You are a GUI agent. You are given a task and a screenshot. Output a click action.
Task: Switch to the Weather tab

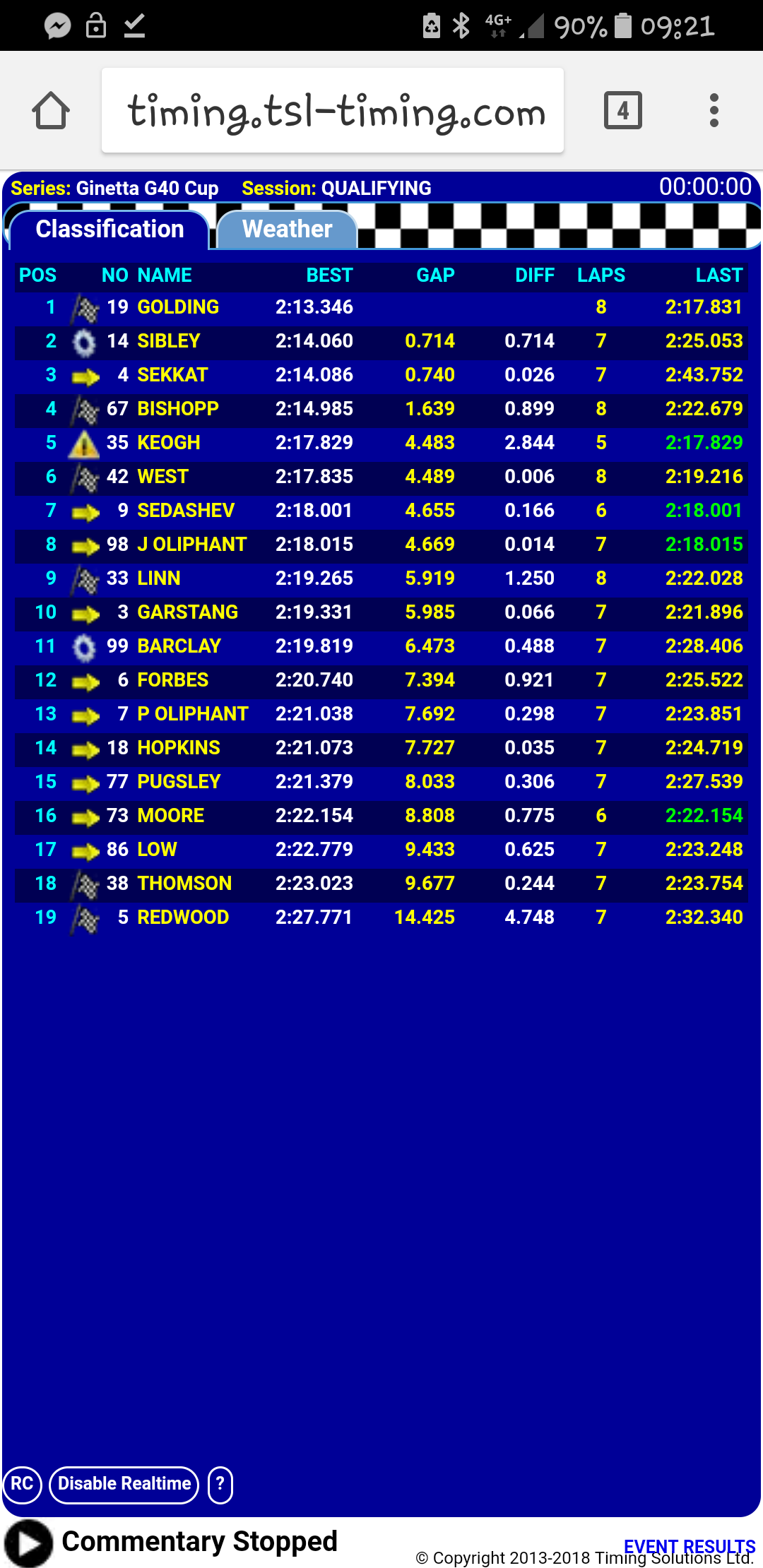coord(287,230)
